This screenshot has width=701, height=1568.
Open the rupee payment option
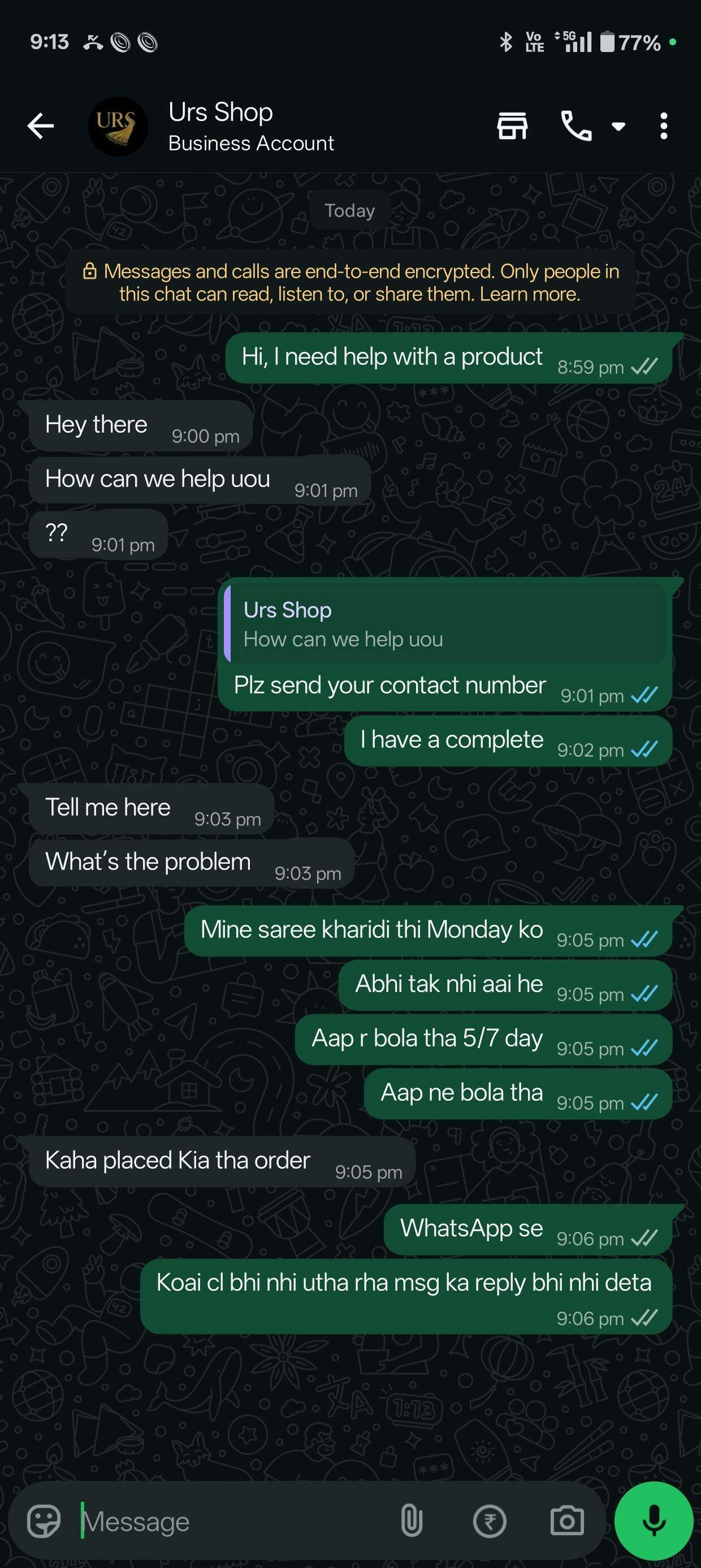[x=490, y=1521]
